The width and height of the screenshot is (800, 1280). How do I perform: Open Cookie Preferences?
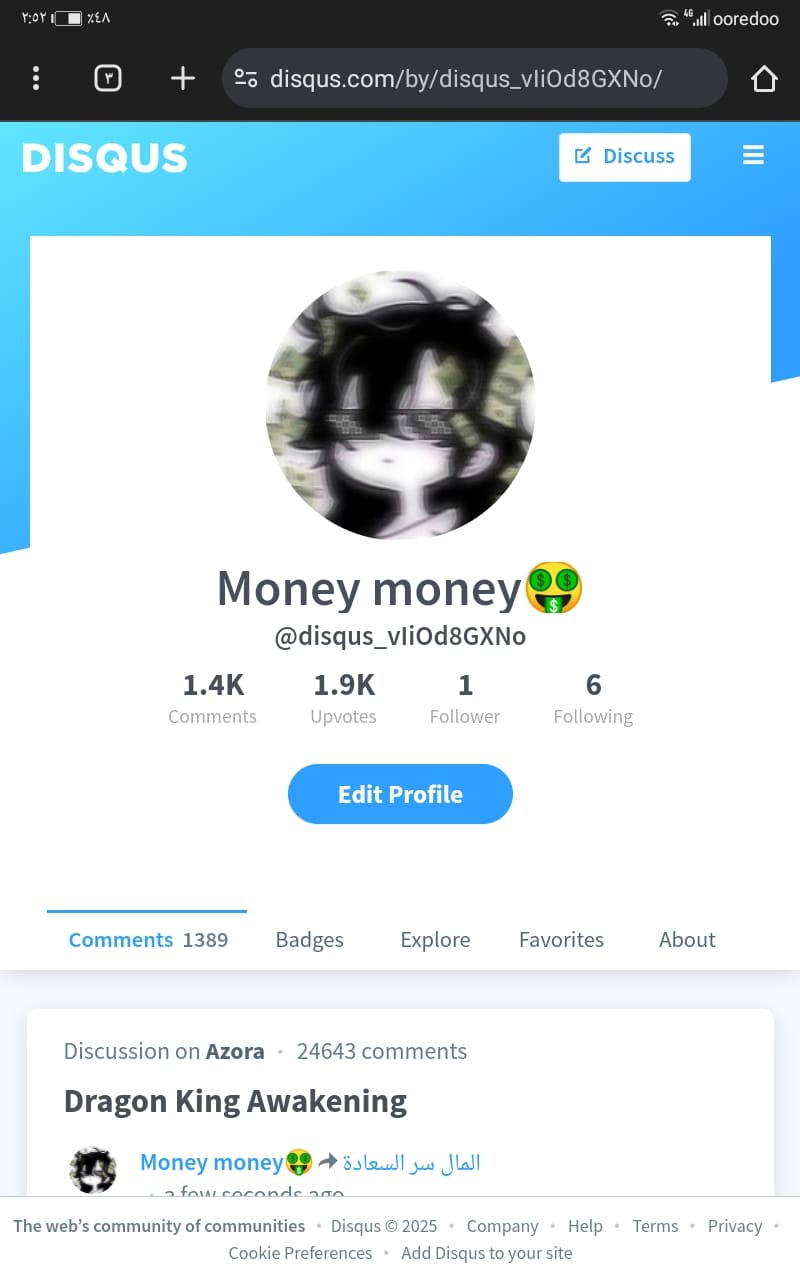pyautogui.click(x=300, y=1253)
